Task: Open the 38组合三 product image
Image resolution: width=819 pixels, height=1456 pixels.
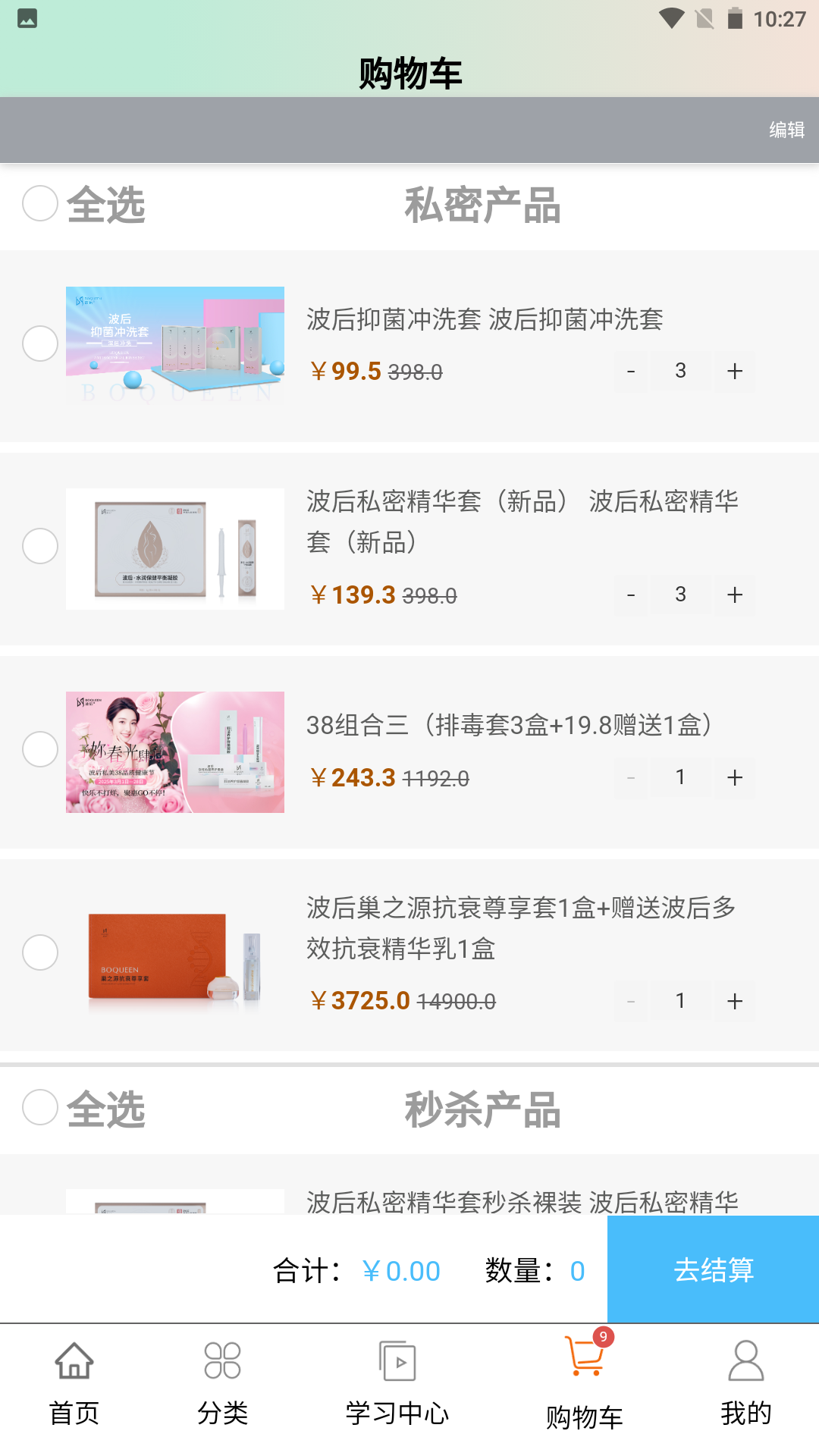Action: (x=175, y=752)
